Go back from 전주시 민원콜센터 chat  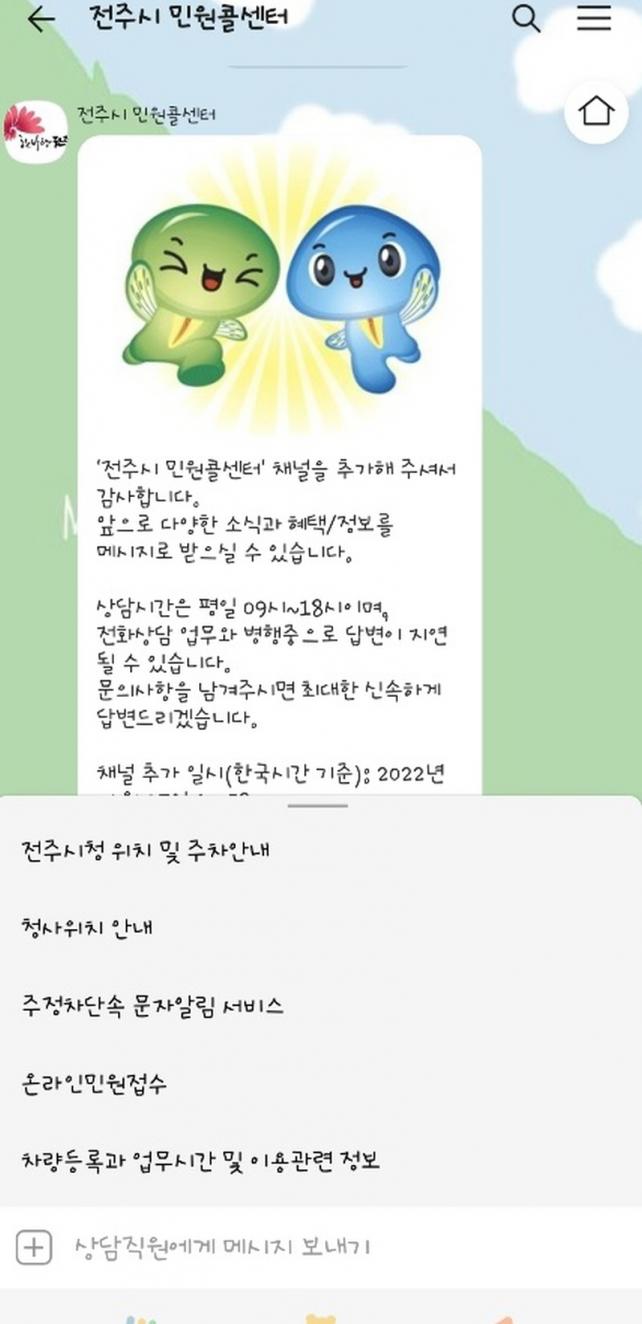coord(40,19)
